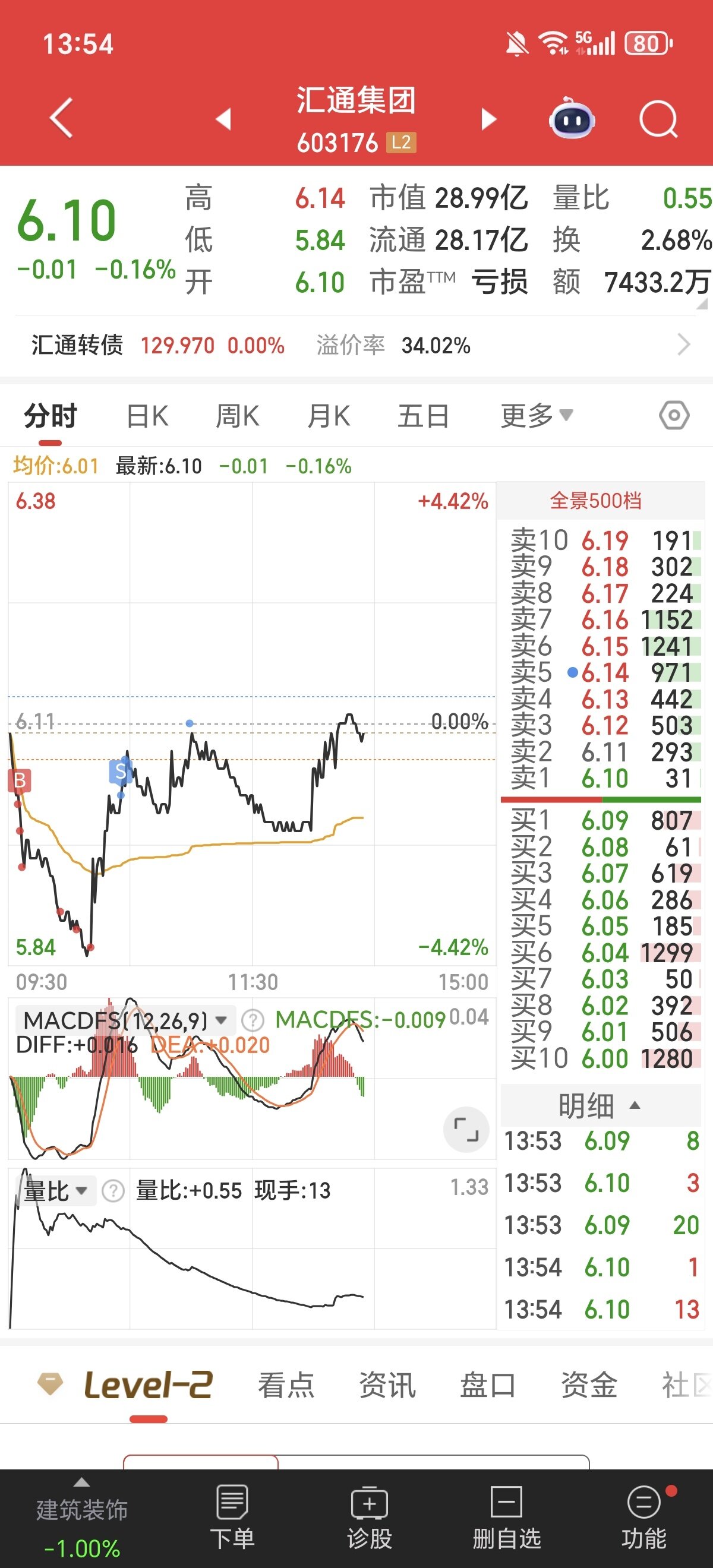Screen dimensions: 713x1568
Task: Show the 五日 chart
Action: coord(422,417)
